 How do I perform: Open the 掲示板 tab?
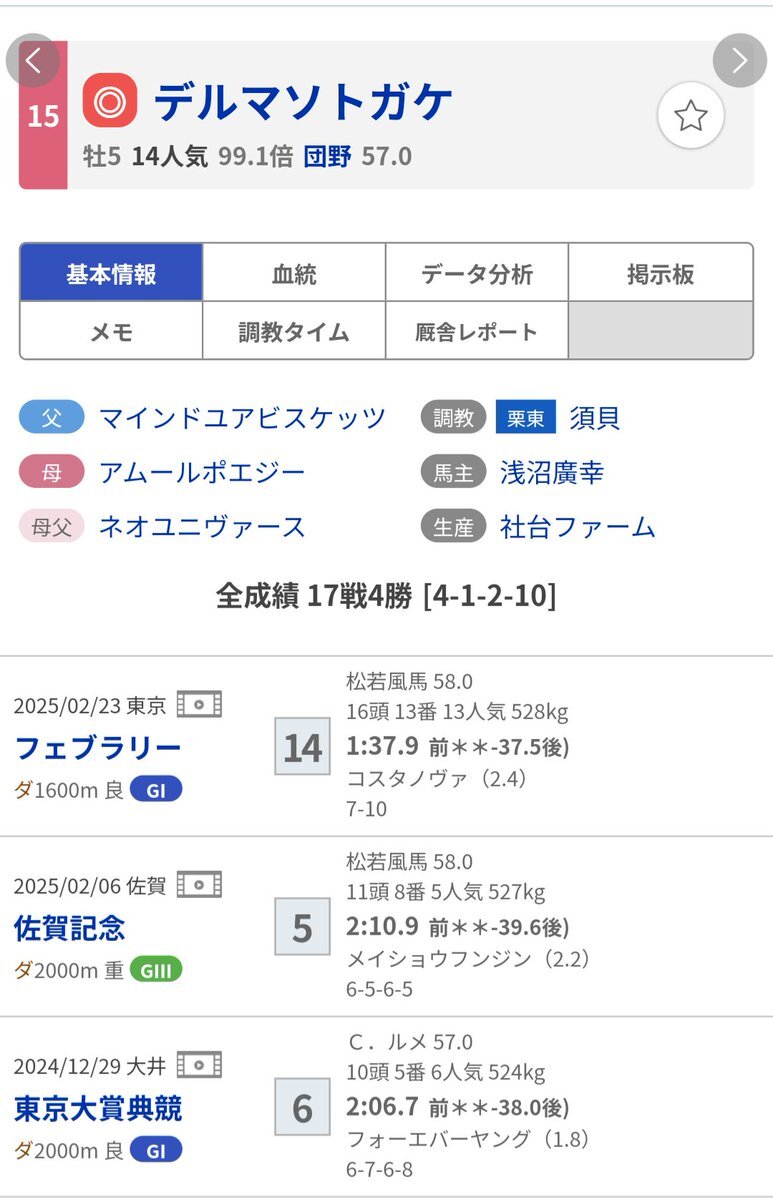[661, 273]
